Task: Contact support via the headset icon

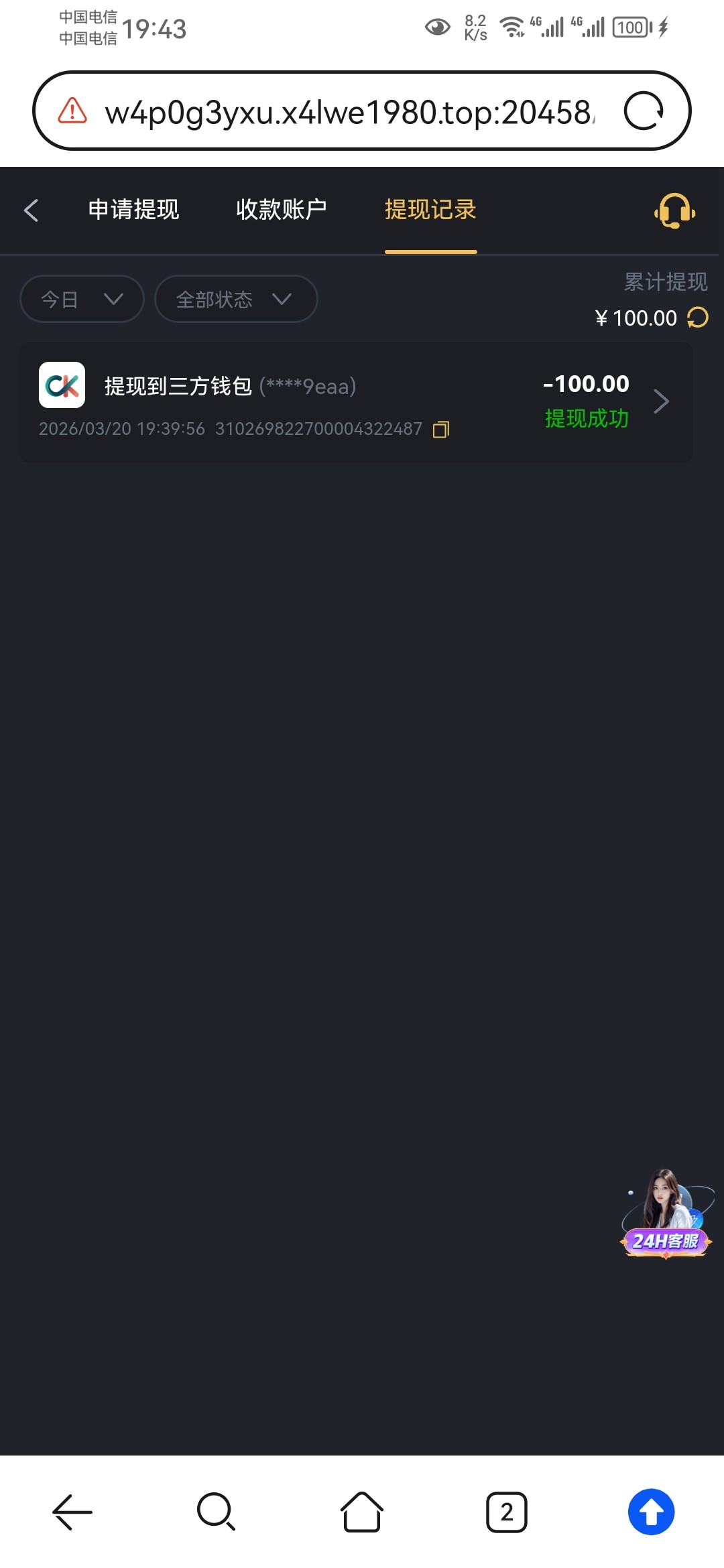Action: pyautogui.click(x=674, y=211)
